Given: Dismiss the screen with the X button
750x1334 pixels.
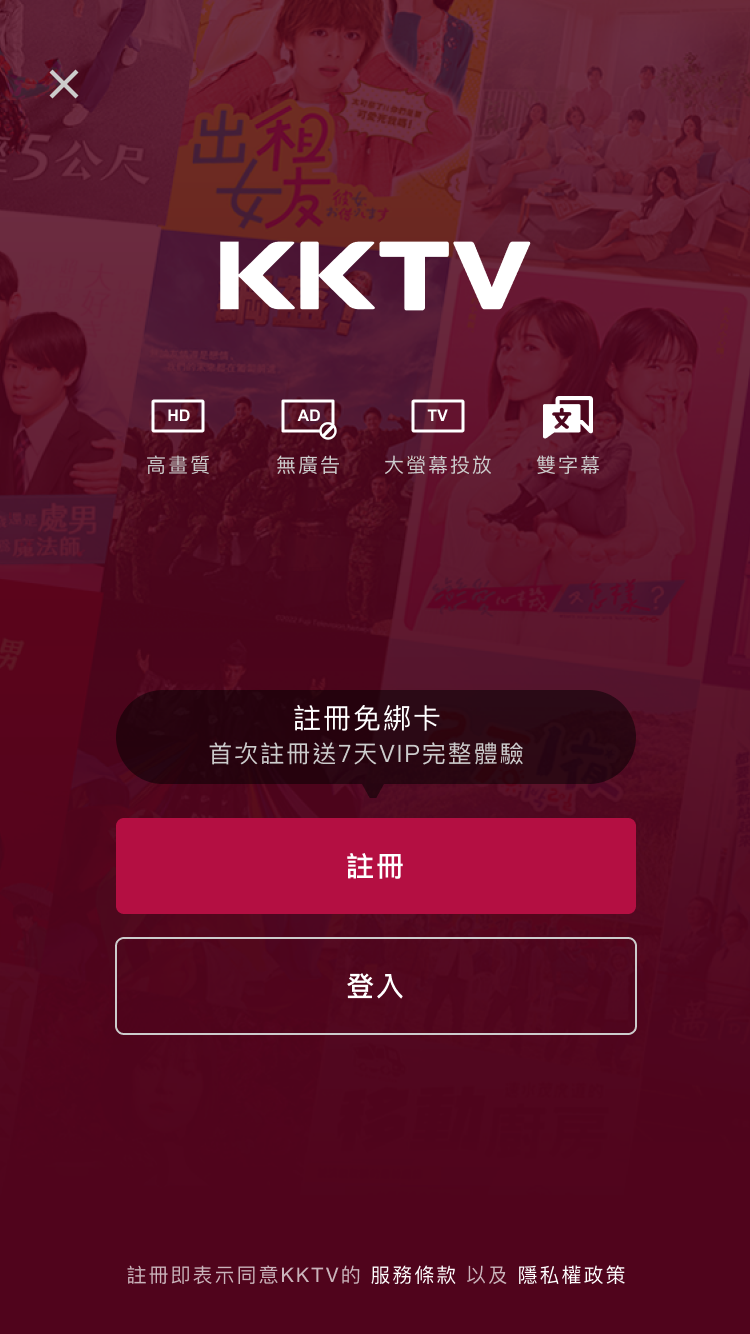Looking at the screenshot, I should point(64,84).
